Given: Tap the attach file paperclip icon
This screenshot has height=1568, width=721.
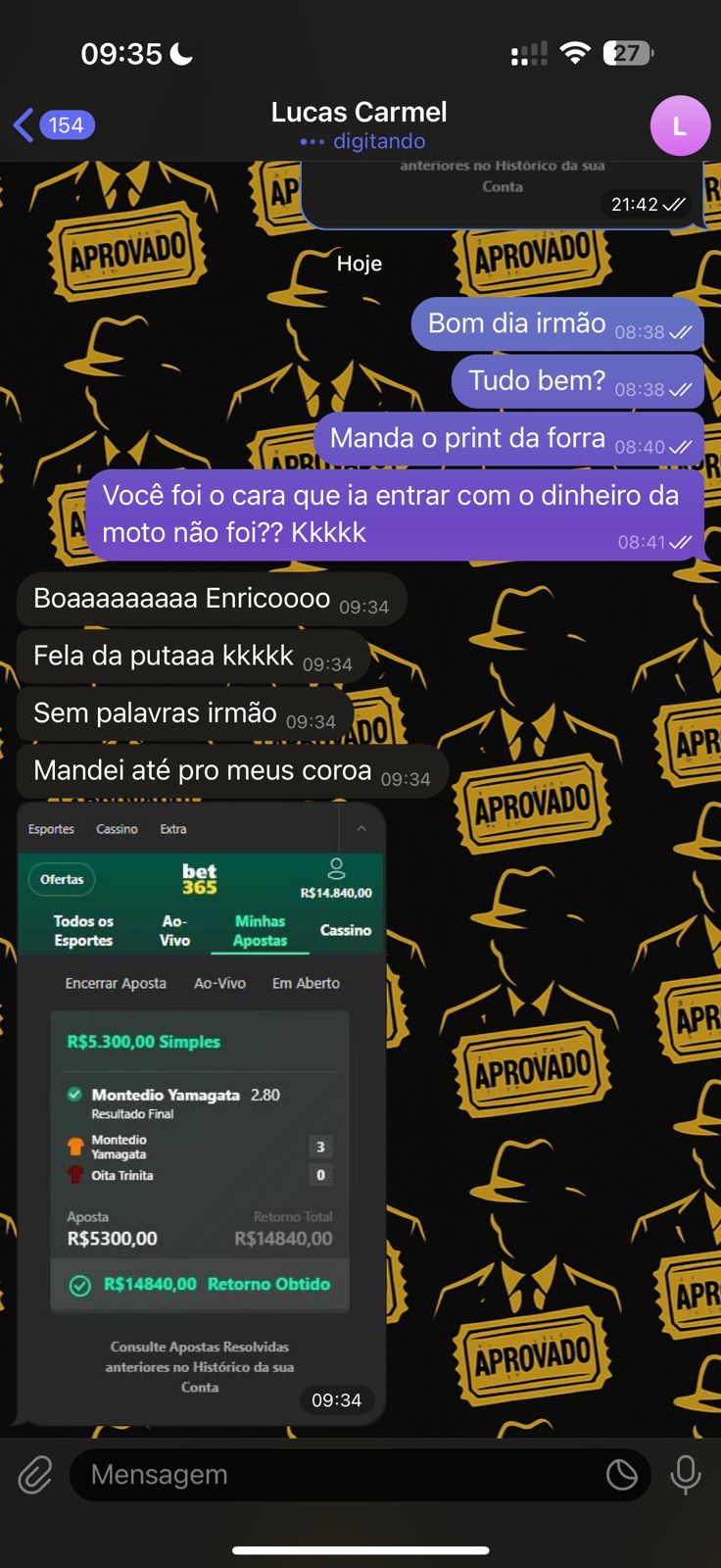Looking at the screenshot, I should [35, 1474].
